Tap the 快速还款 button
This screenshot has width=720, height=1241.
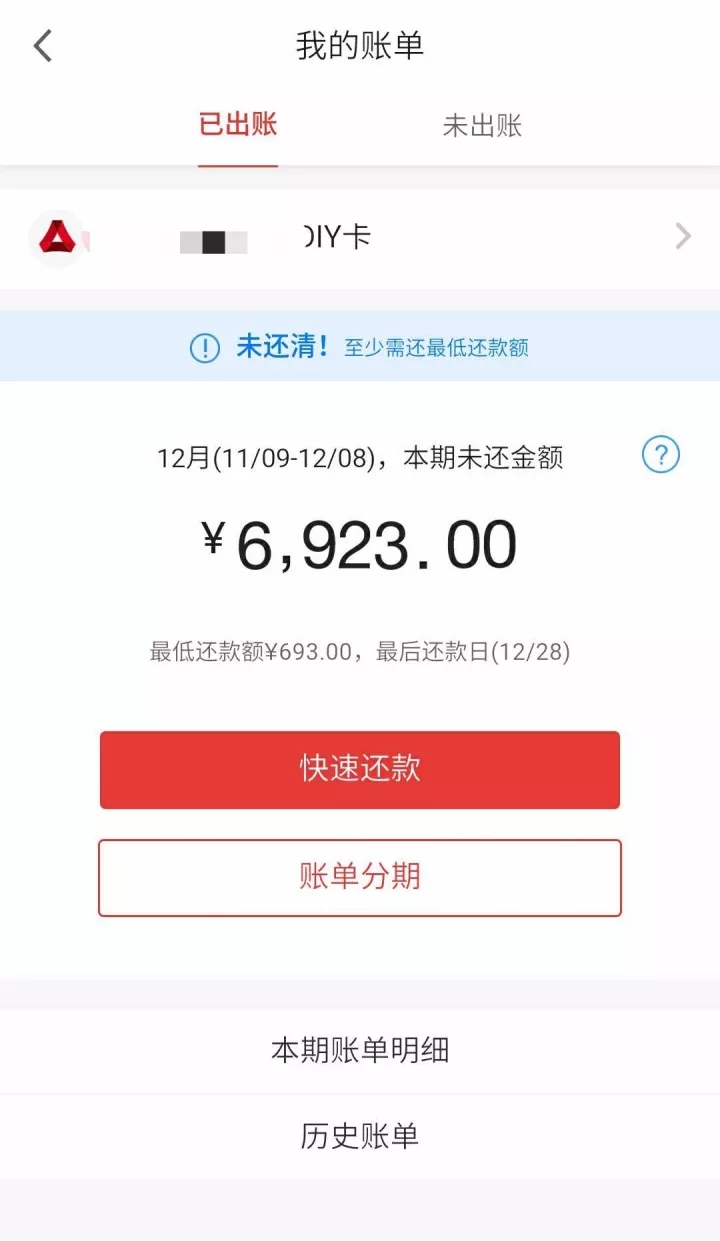tap(360, 769)
